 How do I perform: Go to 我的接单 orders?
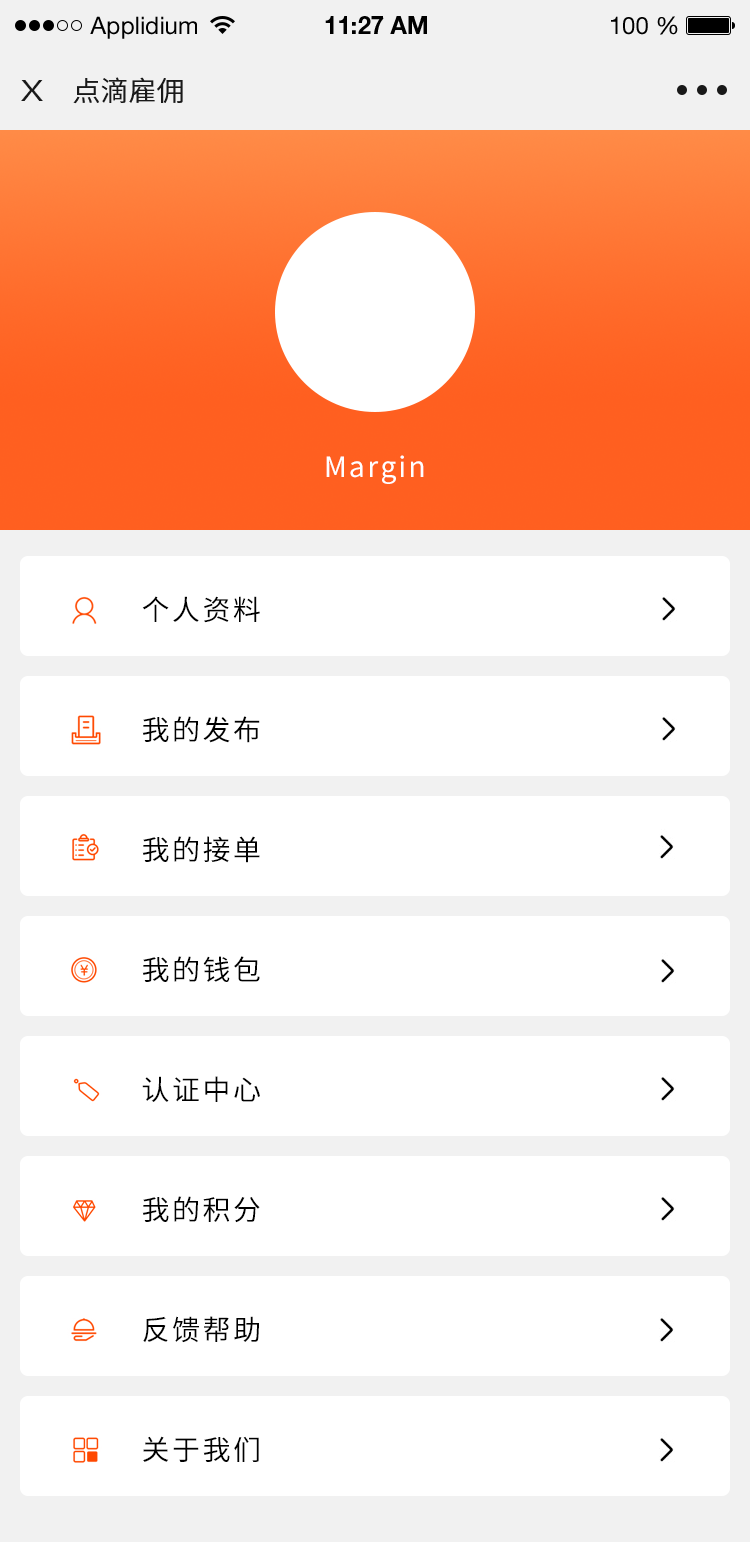[x=375, y=847]
